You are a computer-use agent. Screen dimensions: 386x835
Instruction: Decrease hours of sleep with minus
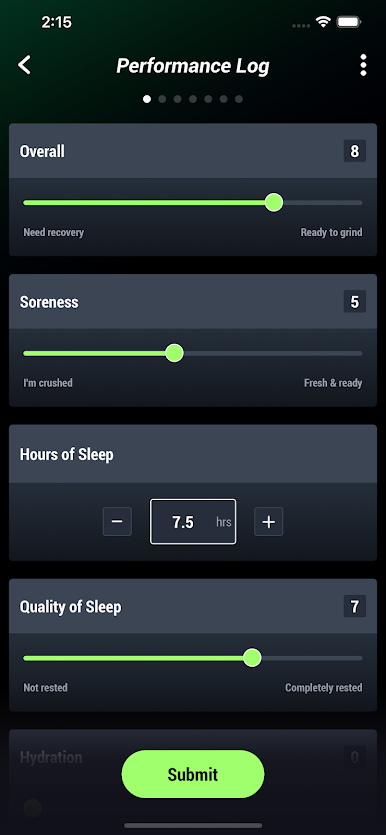pos(117,521)
